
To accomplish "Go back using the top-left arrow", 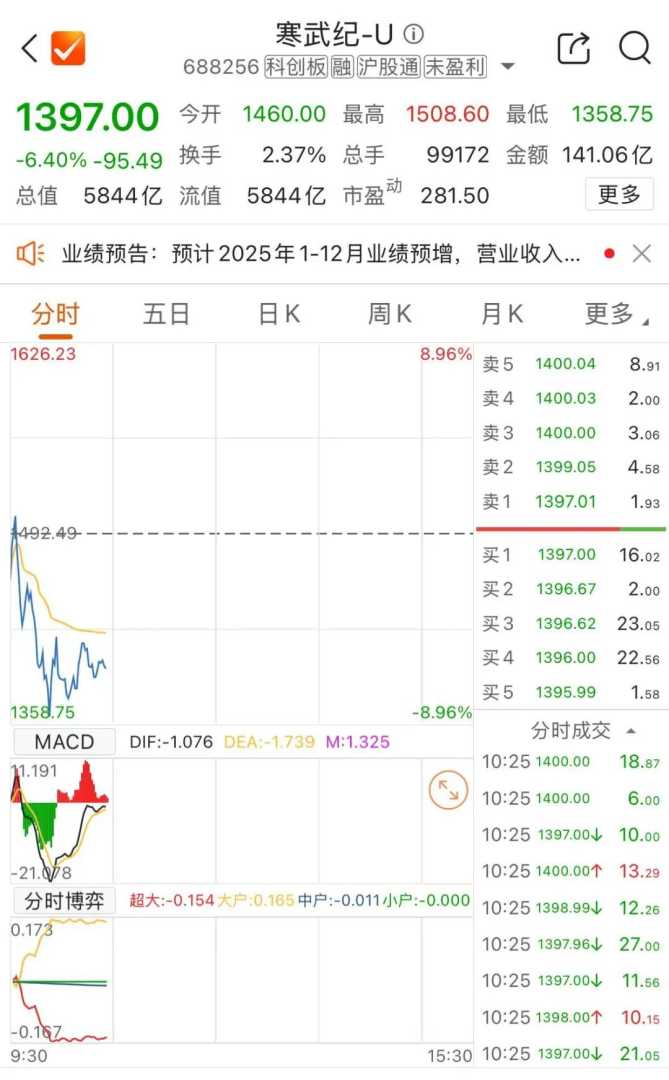I will coord(29,48).
